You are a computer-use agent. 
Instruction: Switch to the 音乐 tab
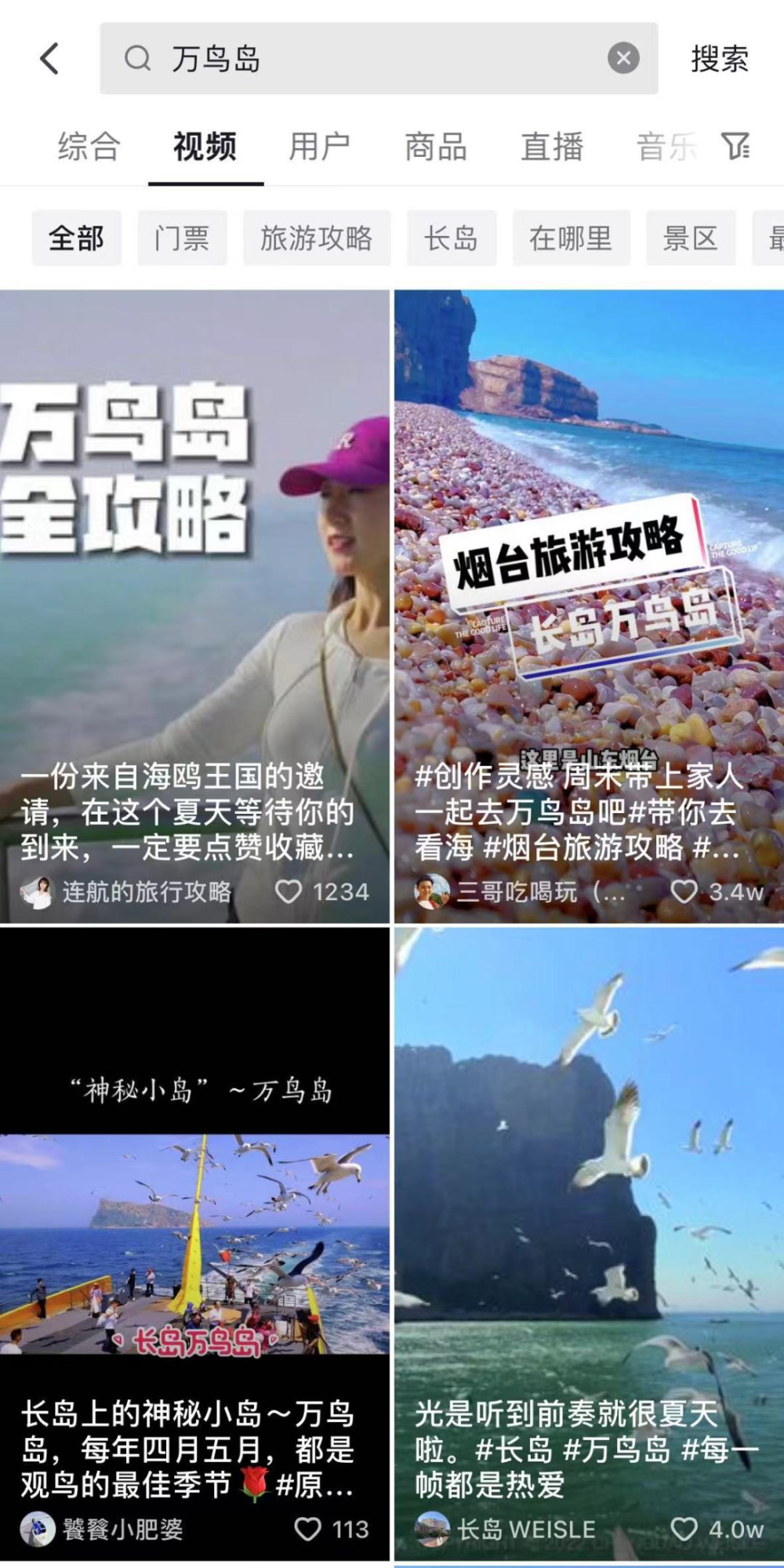[666, 147]
